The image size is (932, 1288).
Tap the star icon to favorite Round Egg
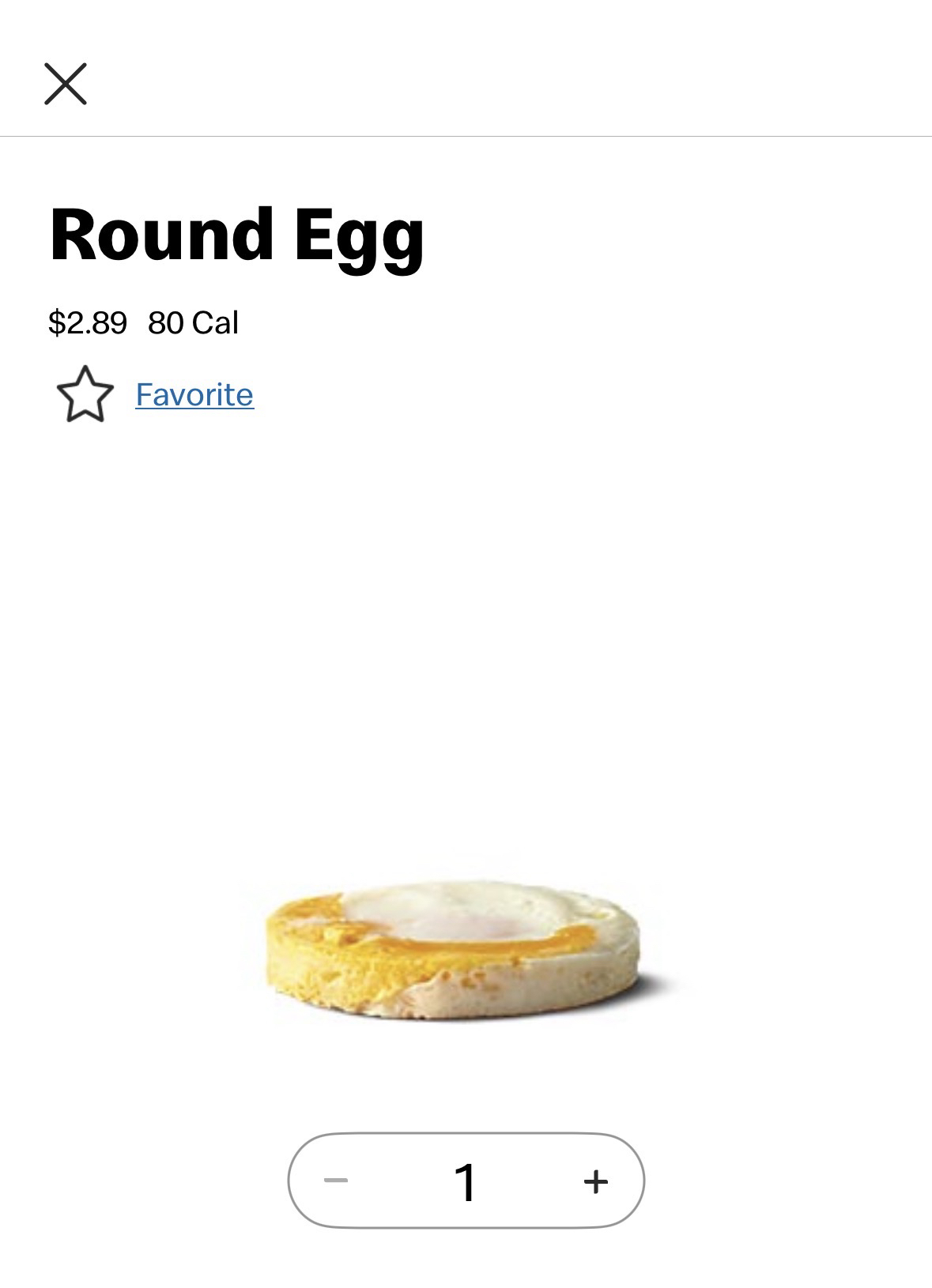tap(85, 394)
